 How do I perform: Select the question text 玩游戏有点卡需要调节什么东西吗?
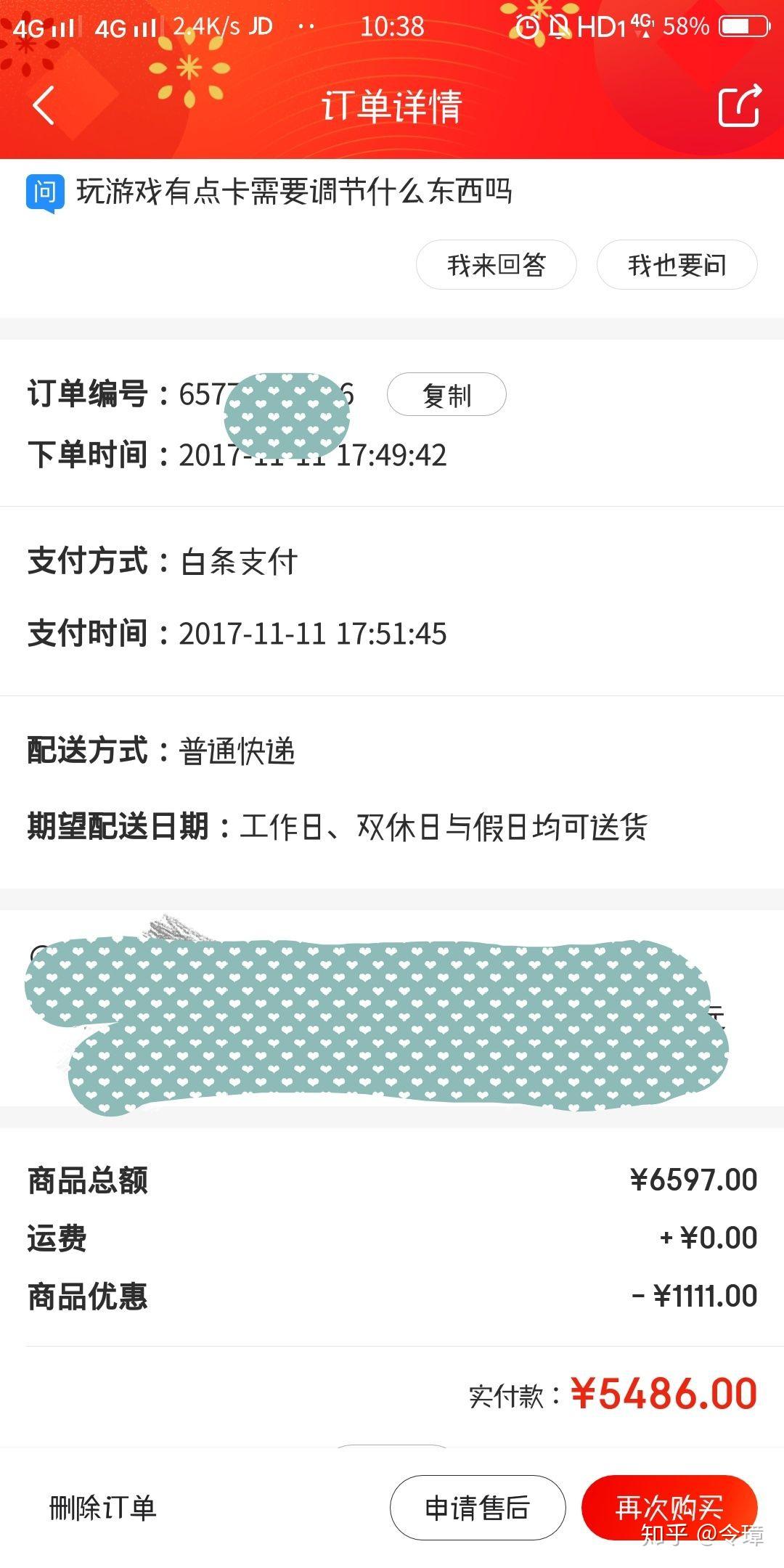(x=294, y=191)
